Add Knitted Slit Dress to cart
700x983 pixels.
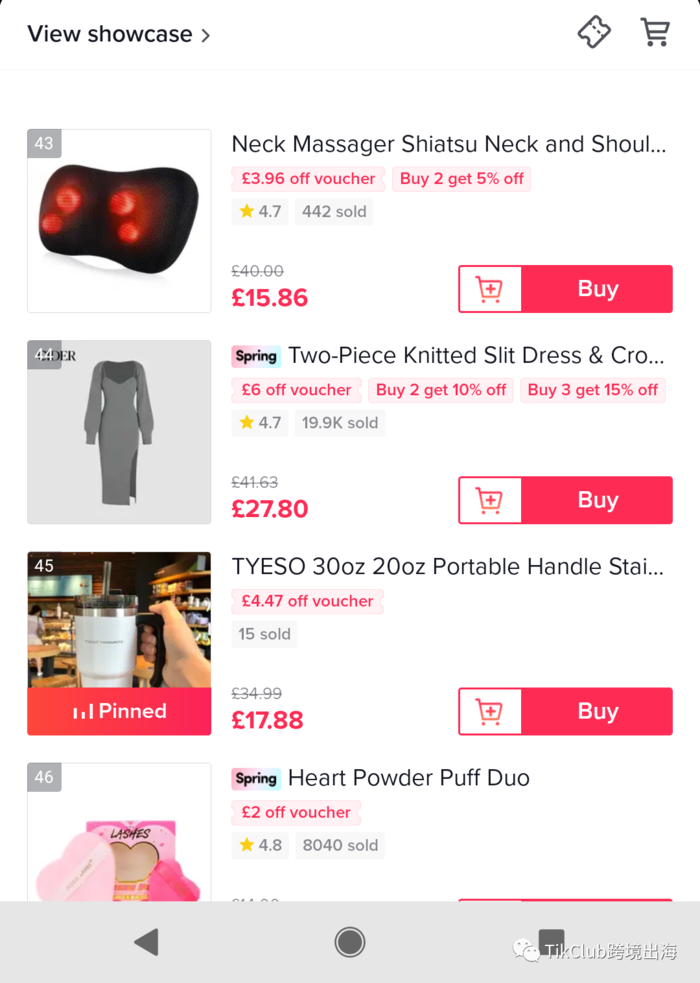pos(490,500)
